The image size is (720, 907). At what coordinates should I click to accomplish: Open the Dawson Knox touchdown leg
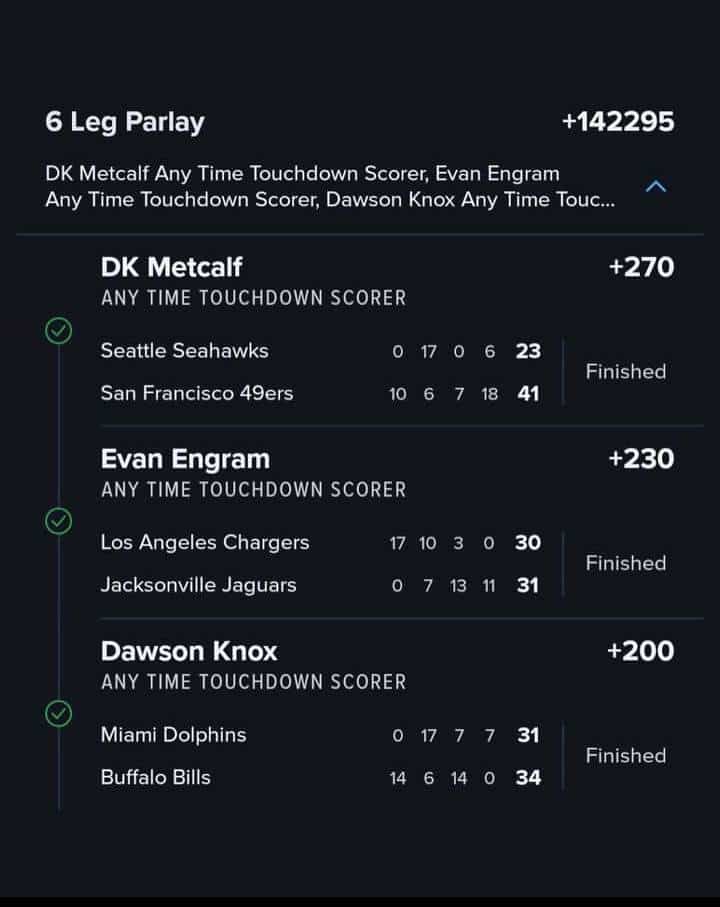tap(189, 652)
